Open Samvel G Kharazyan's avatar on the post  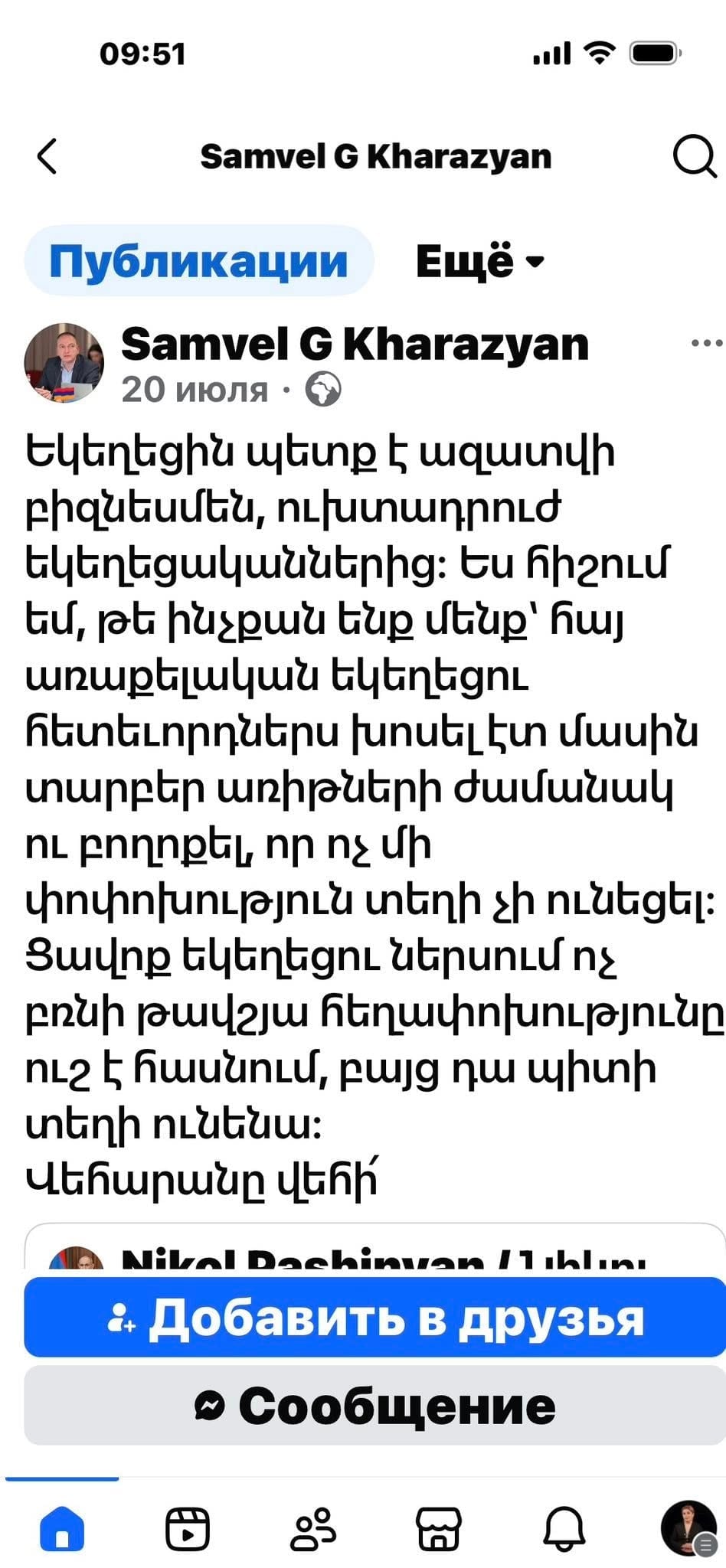tap(64, 363)
